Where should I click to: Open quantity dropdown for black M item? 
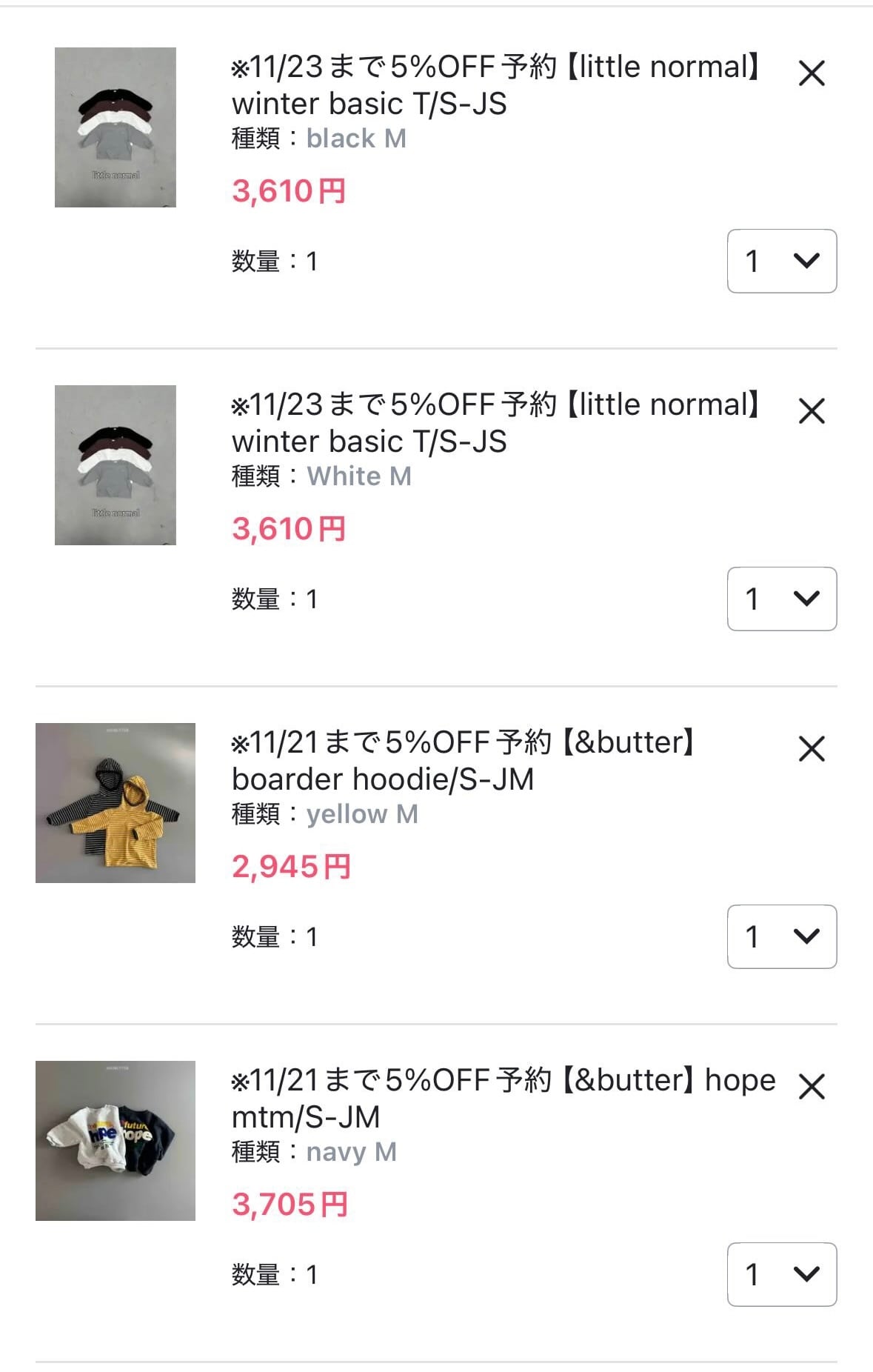coord(782,261)
